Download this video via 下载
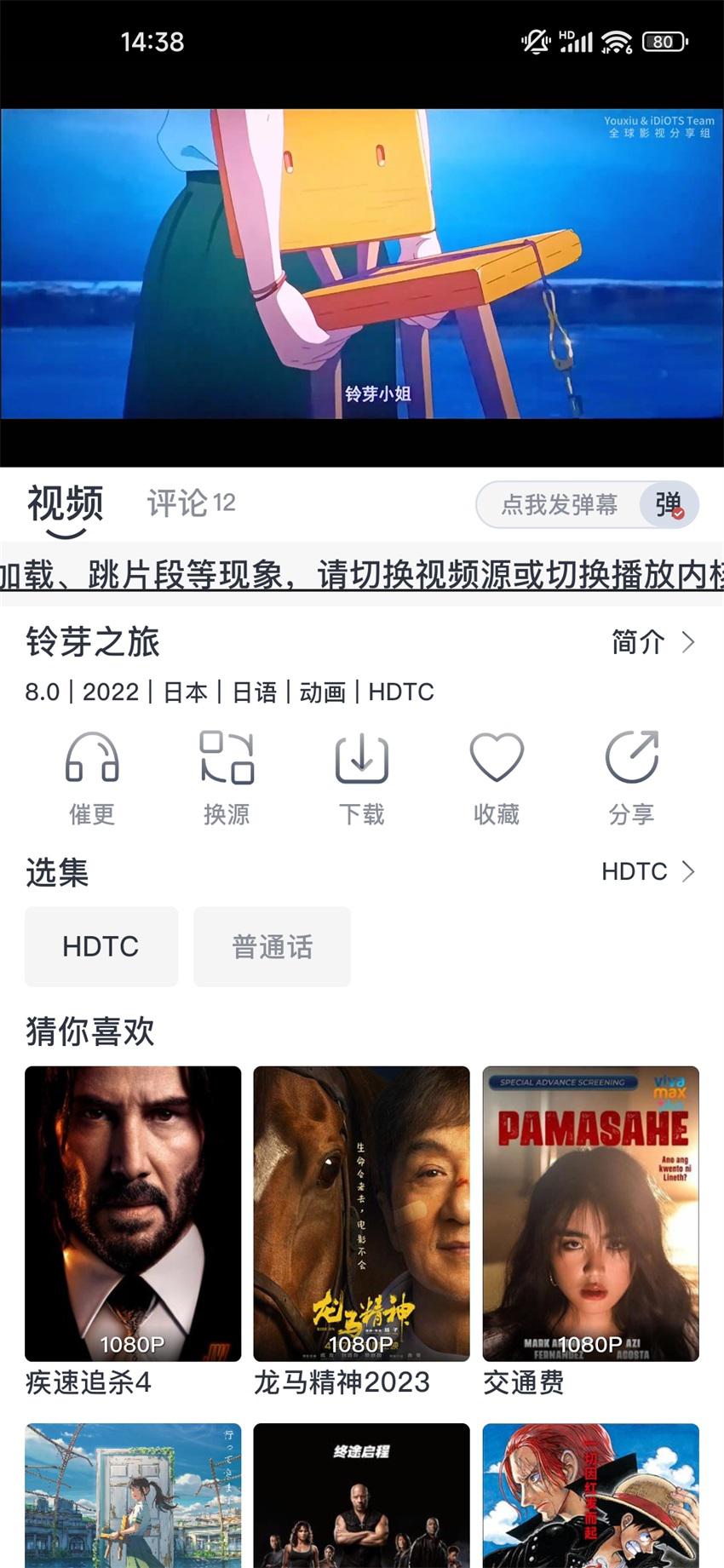The width and height of the screenshot is (724, 1568). click(362, 778)
